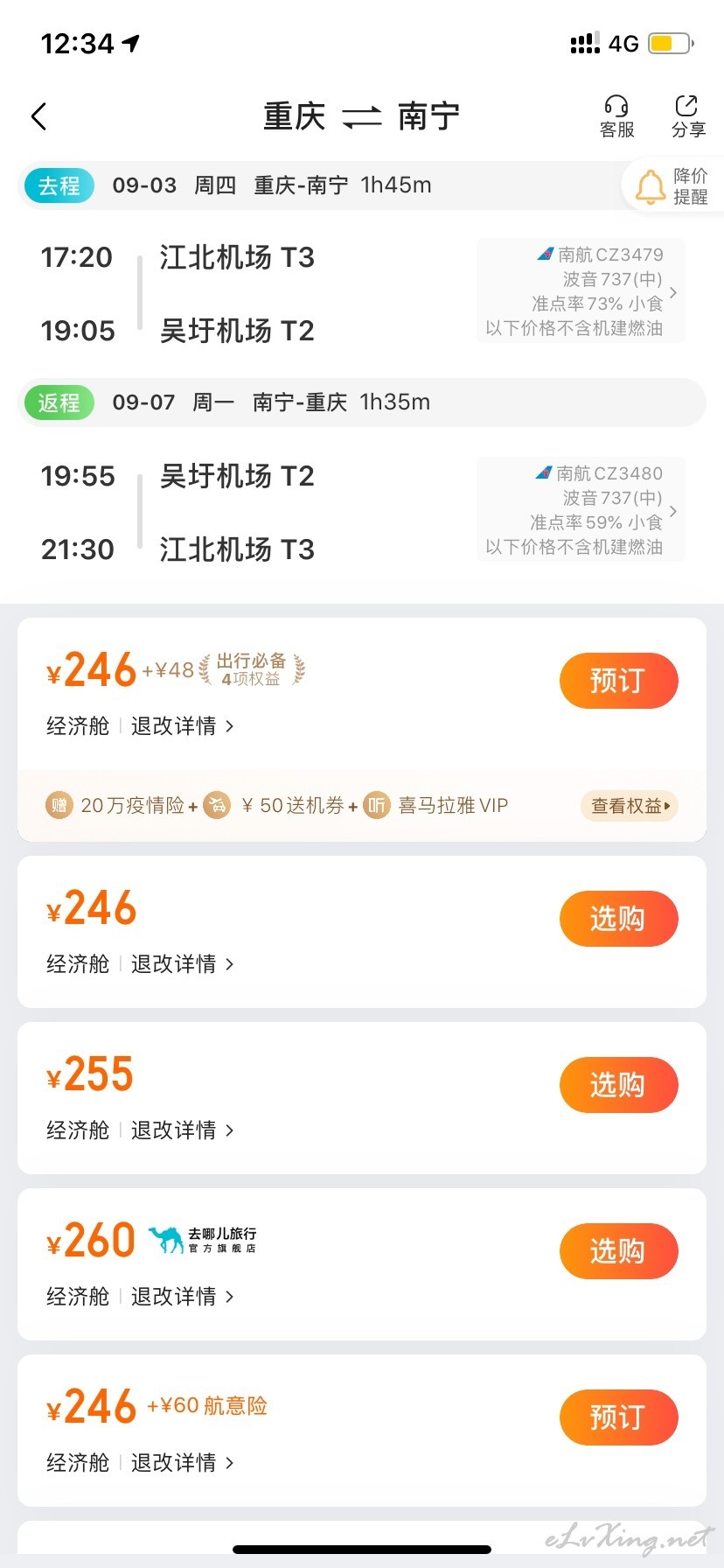Open flight details for 南航CZ3479
Image resolution: width=724 pixels, height=1568 pixels.
pos(581,291)
